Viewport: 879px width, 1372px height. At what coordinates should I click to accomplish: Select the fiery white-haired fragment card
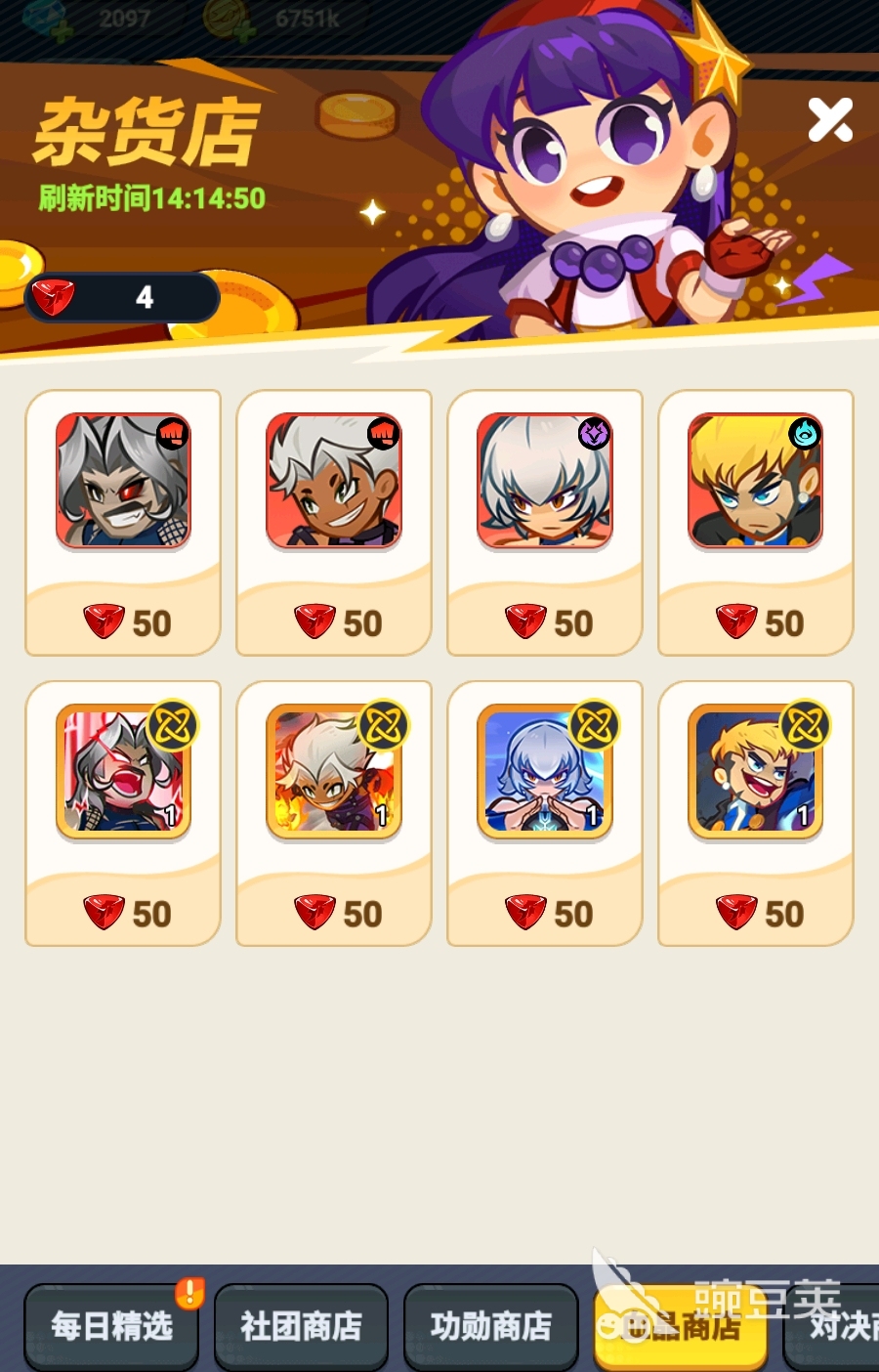point(334,813)
